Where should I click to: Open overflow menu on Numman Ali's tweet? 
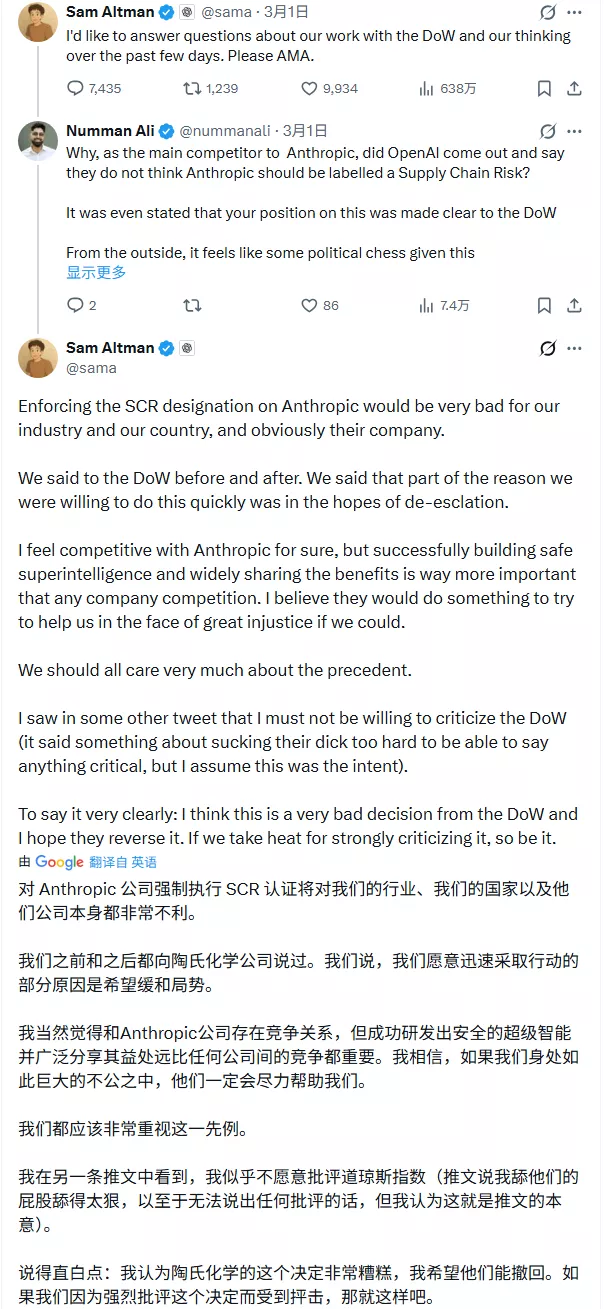574,131
